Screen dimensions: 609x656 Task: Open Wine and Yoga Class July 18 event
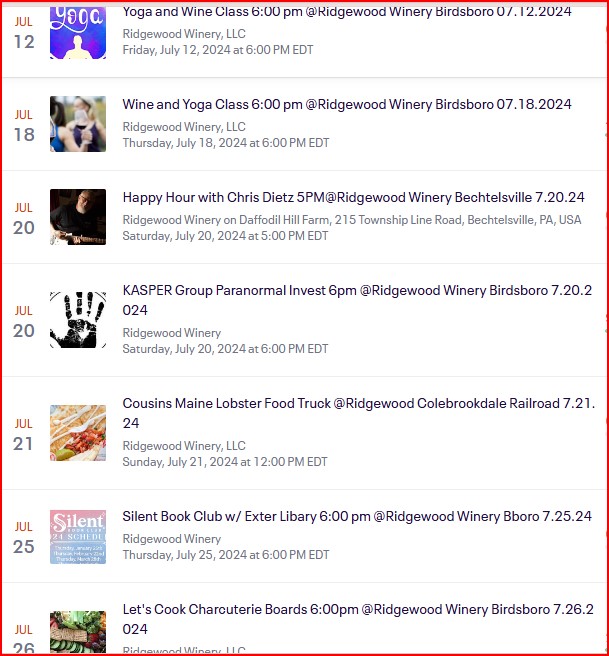346,104
